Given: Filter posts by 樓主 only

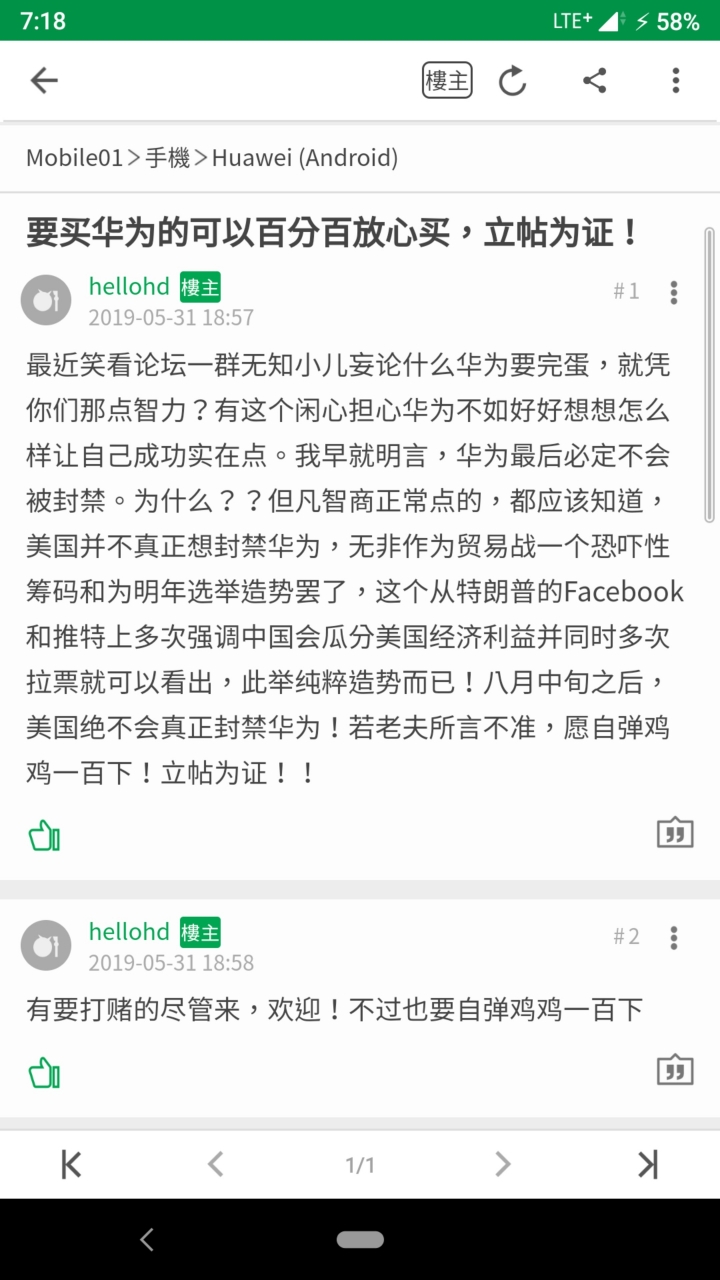Looking at the screenshot, I should [447, 81].
